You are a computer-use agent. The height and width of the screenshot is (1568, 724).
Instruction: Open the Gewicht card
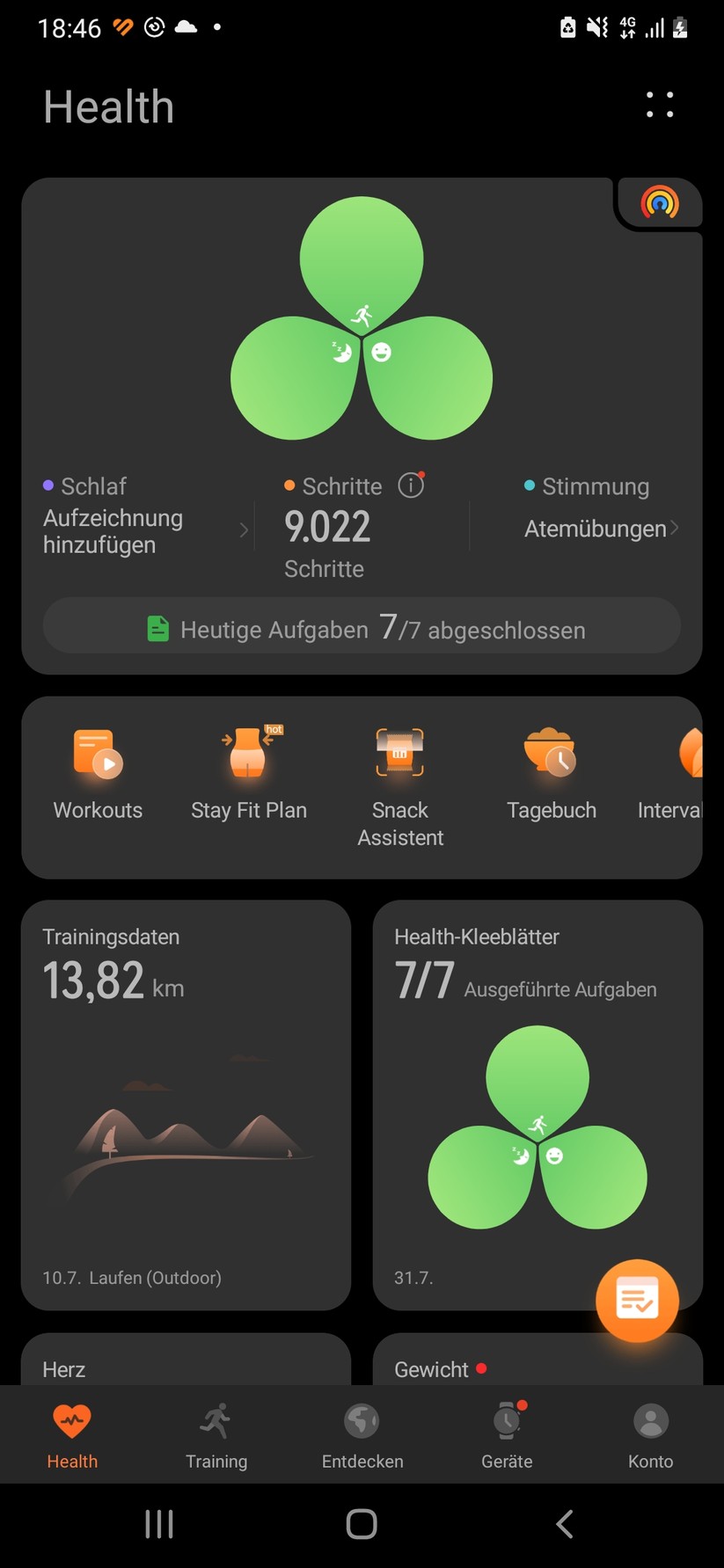[x=538, y=1361]
